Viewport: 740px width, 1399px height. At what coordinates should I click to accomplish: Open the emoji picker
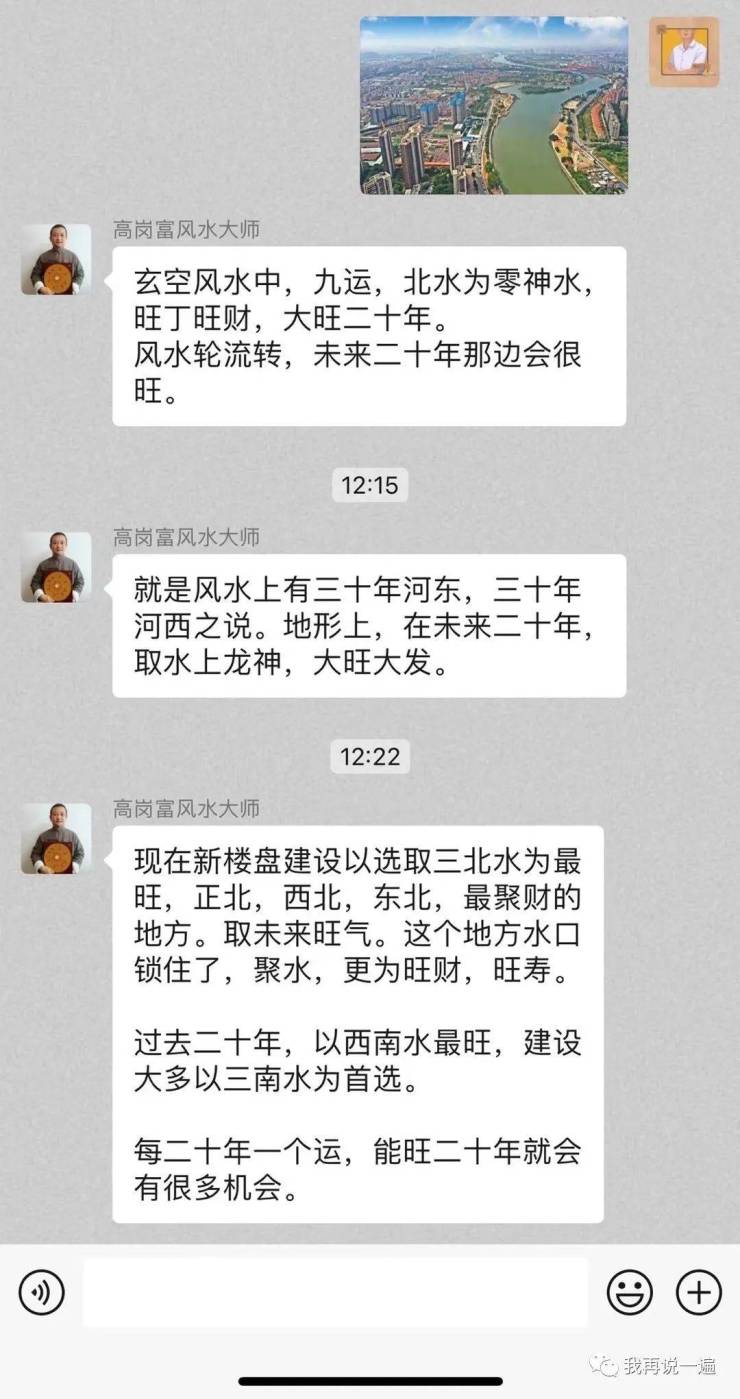tap(630, 1292)
